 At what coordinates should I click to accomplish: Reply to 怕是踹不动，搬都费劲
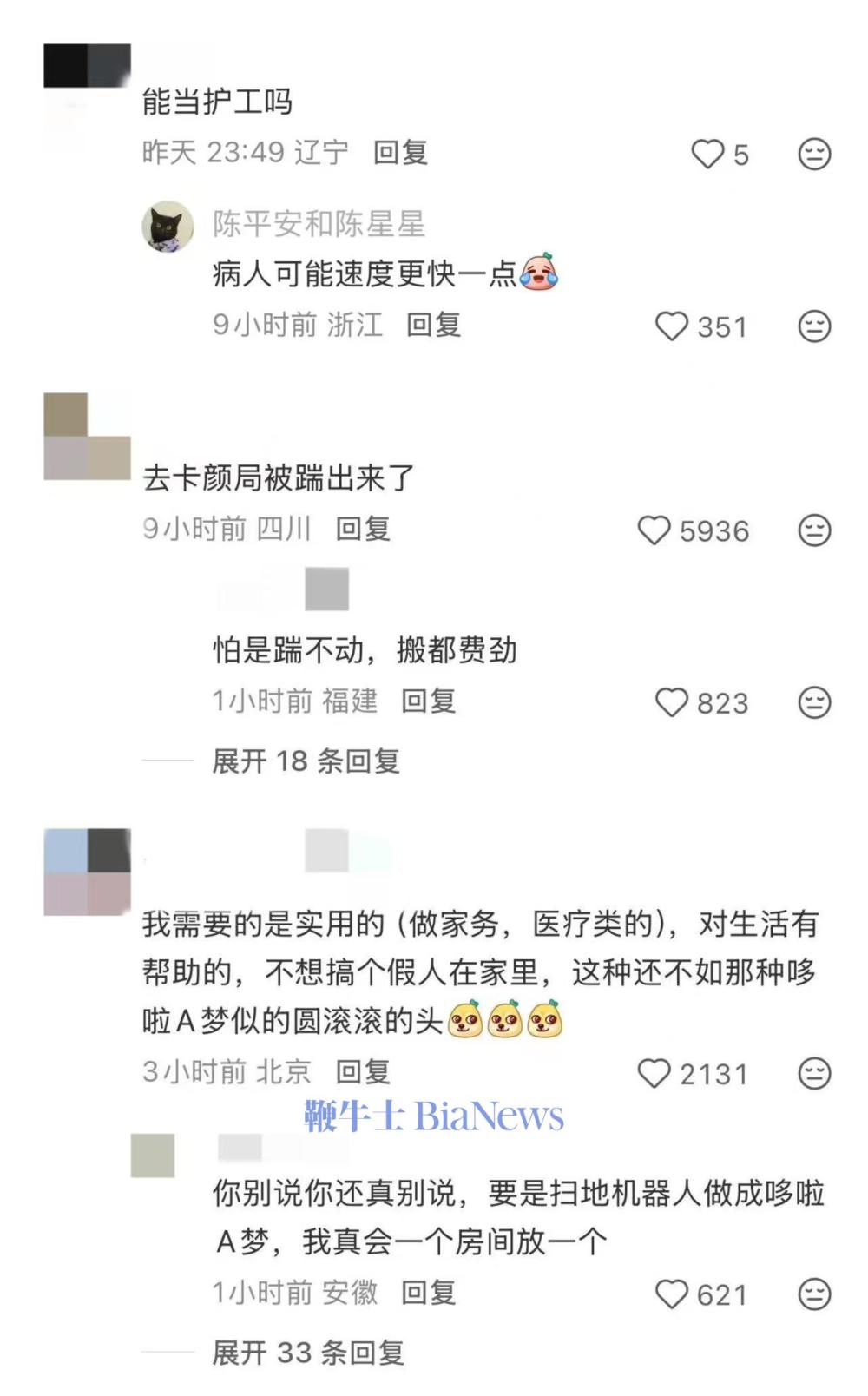[x=429, y=701]
